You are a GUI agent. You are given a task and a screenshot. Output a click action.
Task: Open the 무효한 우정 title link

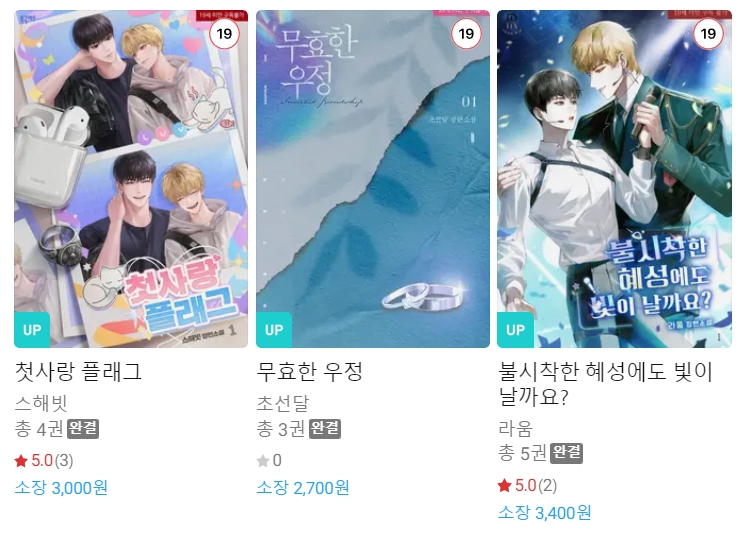click(x=310, y=372)
